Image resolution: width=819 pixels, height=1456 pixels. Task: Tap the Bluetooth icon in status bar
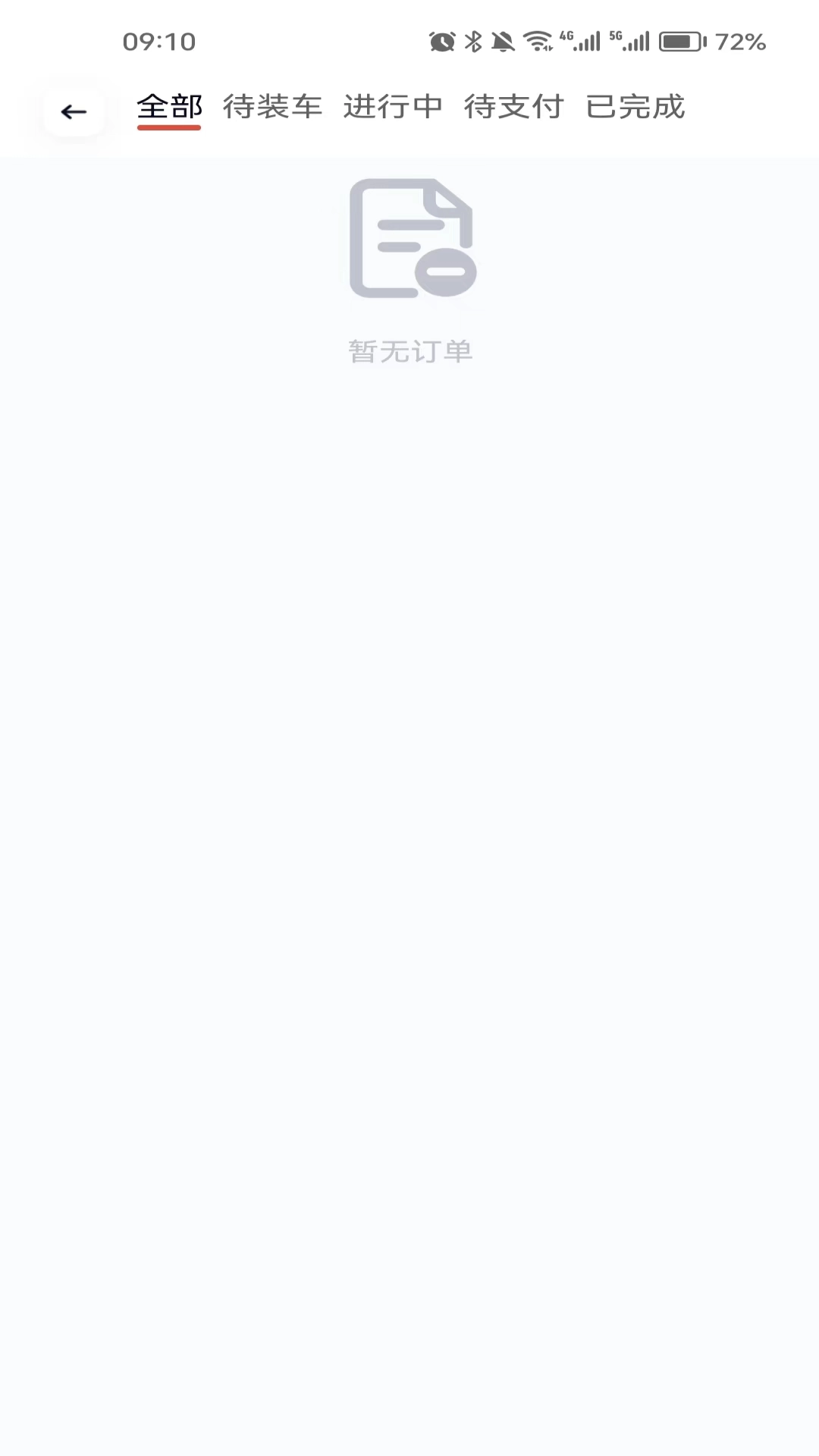[472, 42]
